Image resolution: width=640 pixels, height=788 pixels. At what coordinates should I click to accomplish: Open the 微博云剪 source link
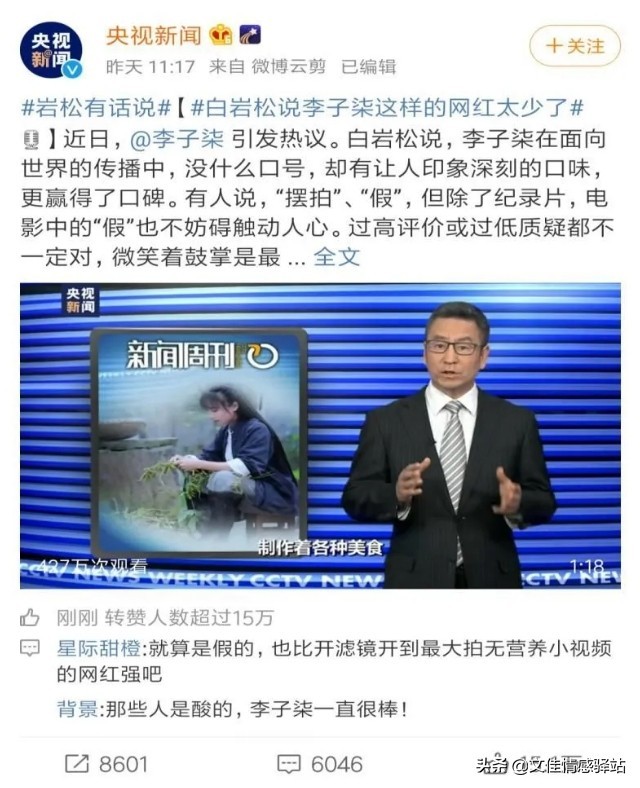[x=289, y=67]
